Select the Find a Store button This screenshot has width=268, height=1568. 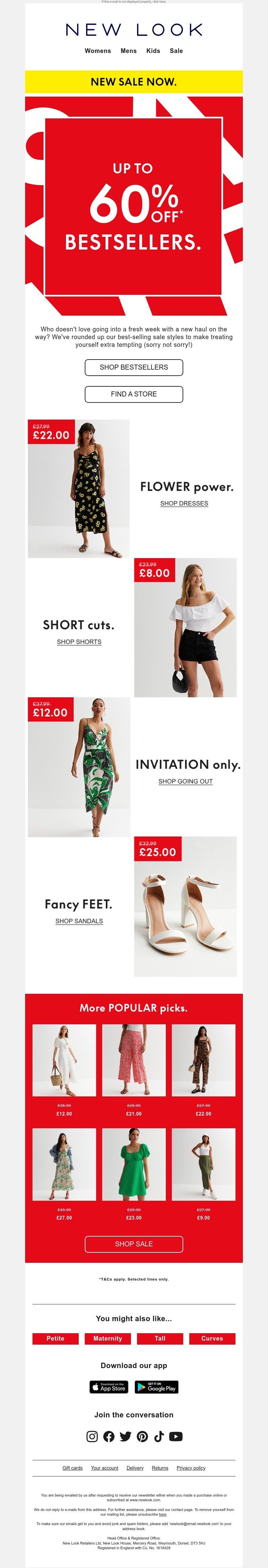pyautogui.click(x=134, y=394)
